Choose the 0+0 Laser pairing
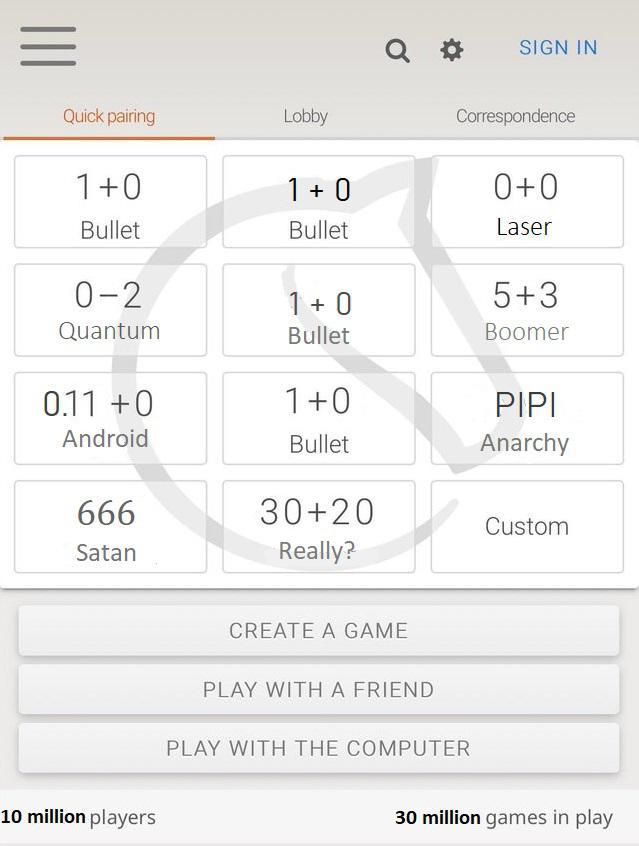The height and width of the screenshot is (846, 639). coord(527,202)
